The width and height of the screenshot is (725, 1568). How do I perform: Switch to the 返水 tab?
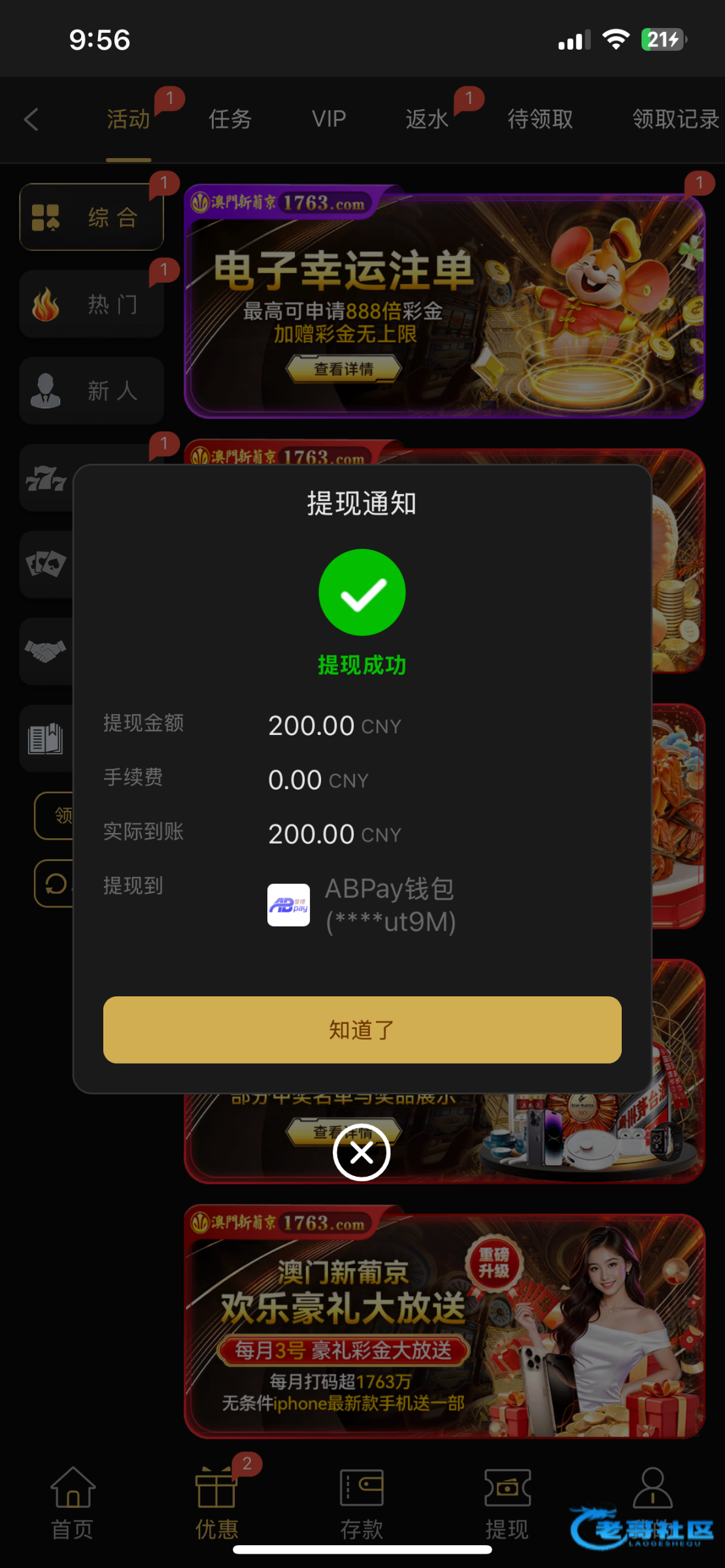(x=427, y=119)
